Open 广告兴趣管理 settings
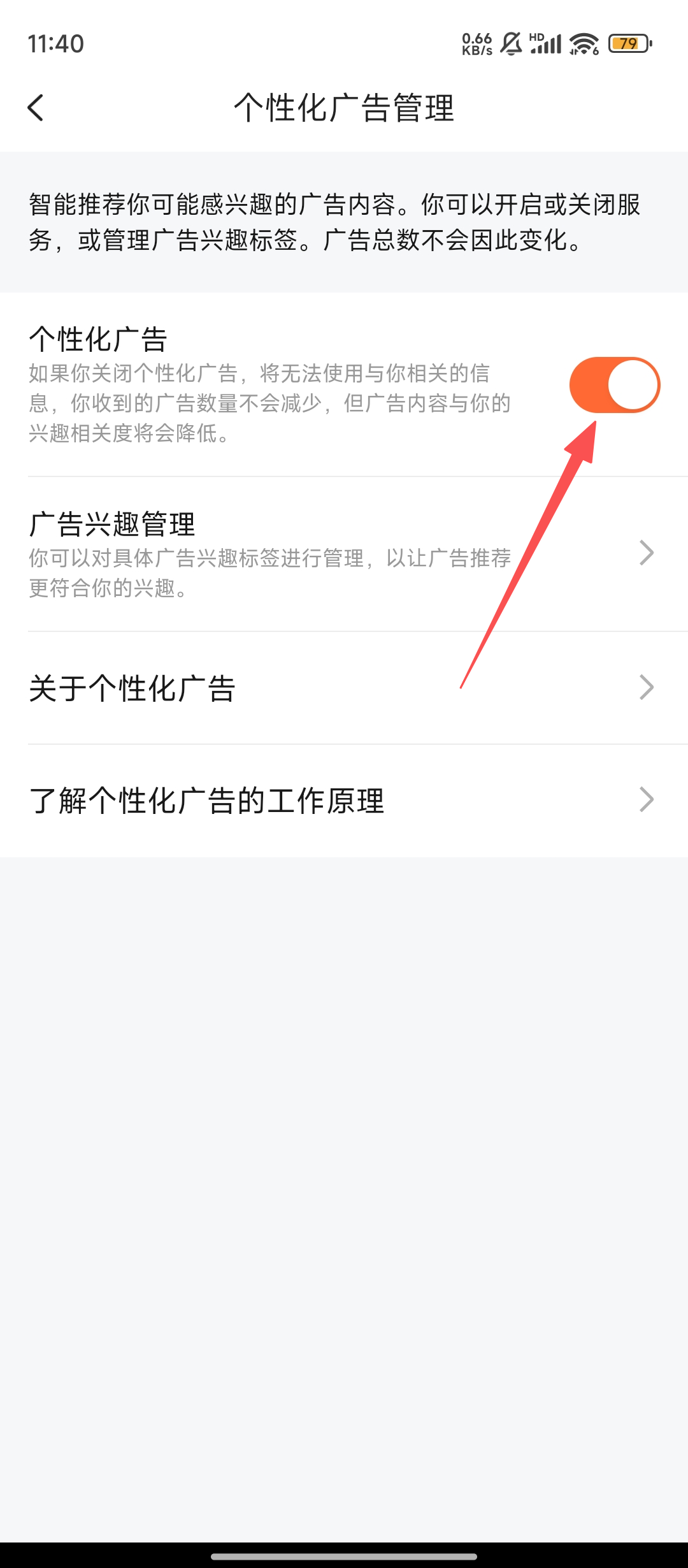Viewport: 688px width, 1568px height. pyautogui.click(x=344, y=553)
